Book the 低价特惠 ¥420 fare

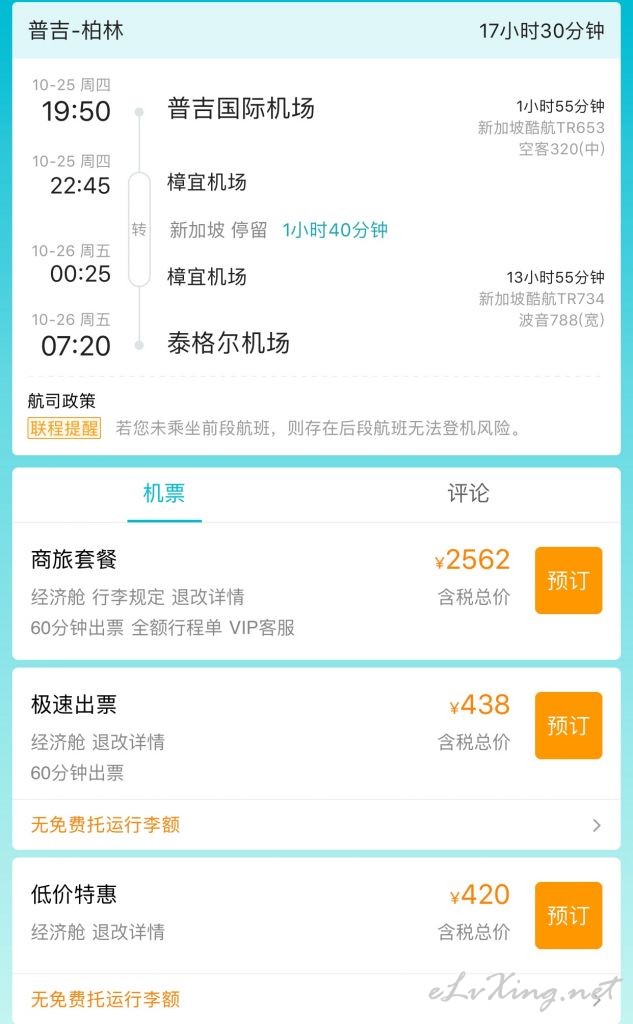568,915
